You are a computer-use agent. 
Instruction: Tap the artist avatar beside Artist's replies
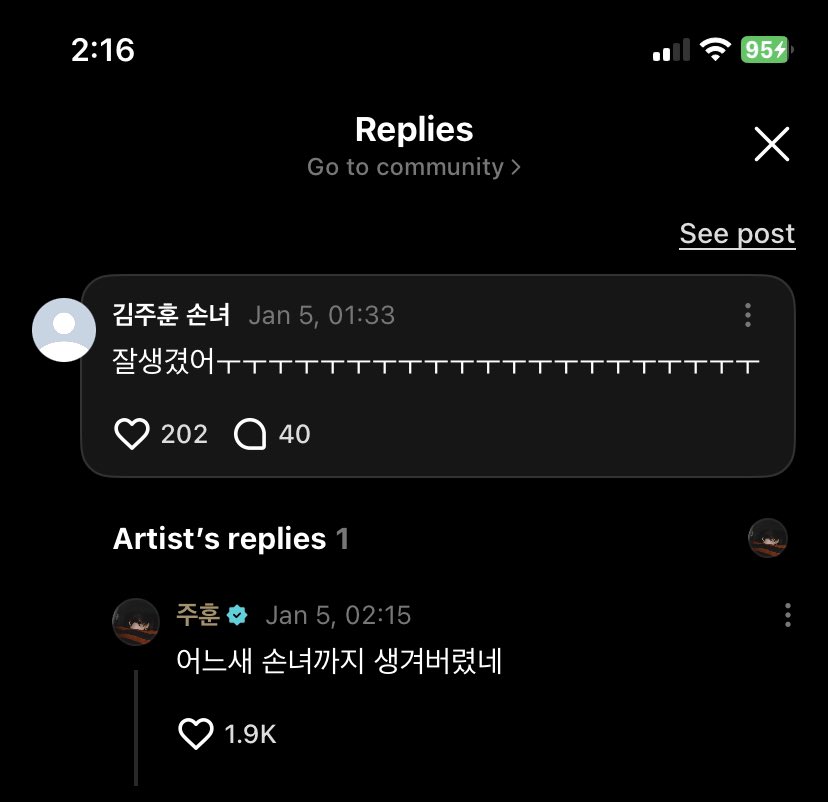pyautogui.click(x=768, y=539)
